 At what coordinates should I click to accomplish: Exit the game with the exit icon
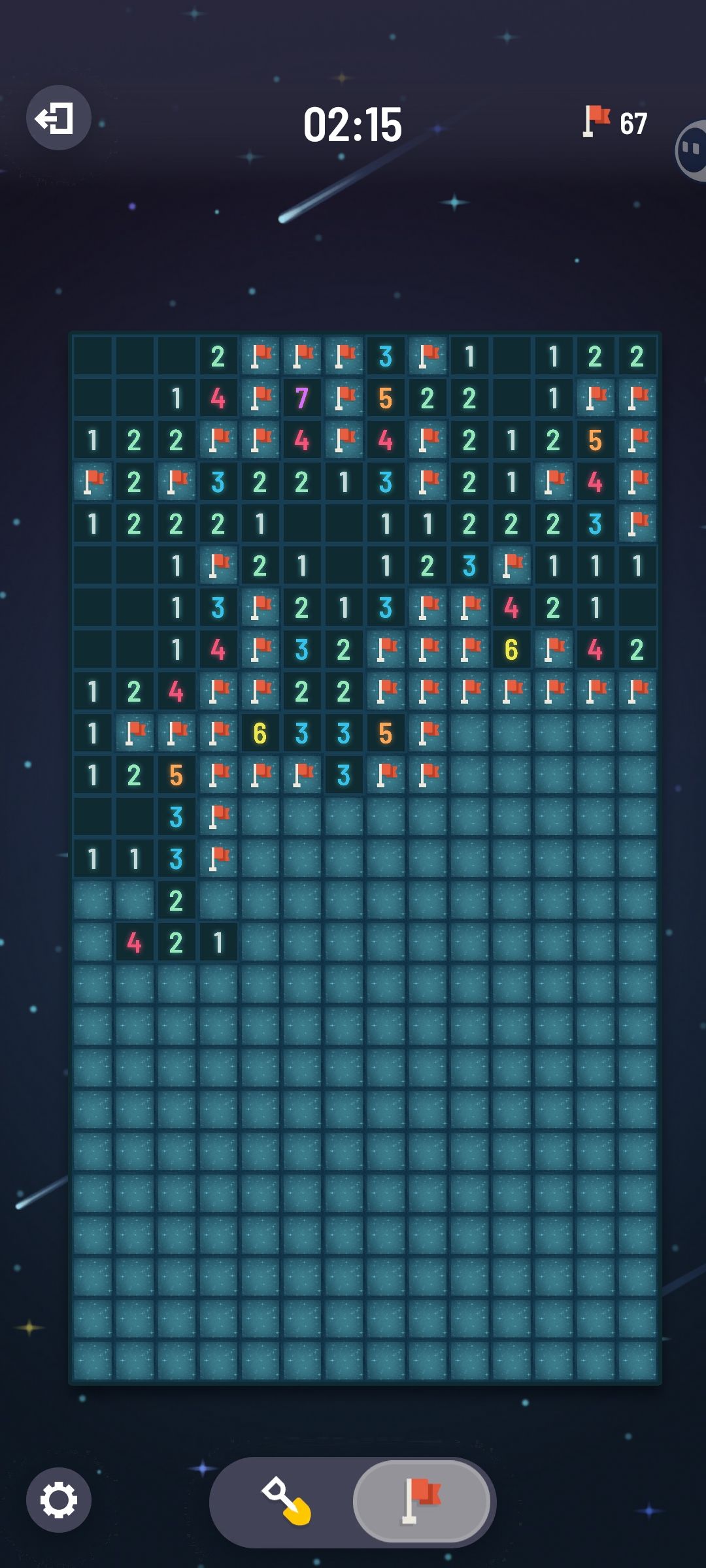(58, 118)
